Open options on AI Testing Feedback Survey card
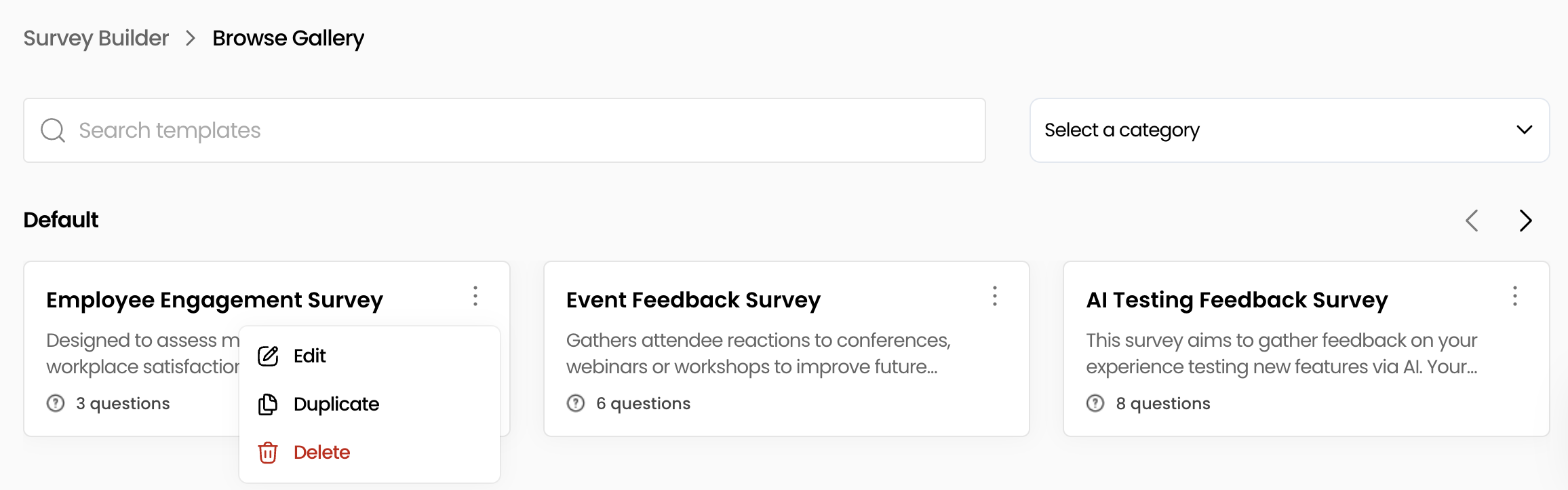The width and height of the screenshot is (1568, 490). (1514, 296)
